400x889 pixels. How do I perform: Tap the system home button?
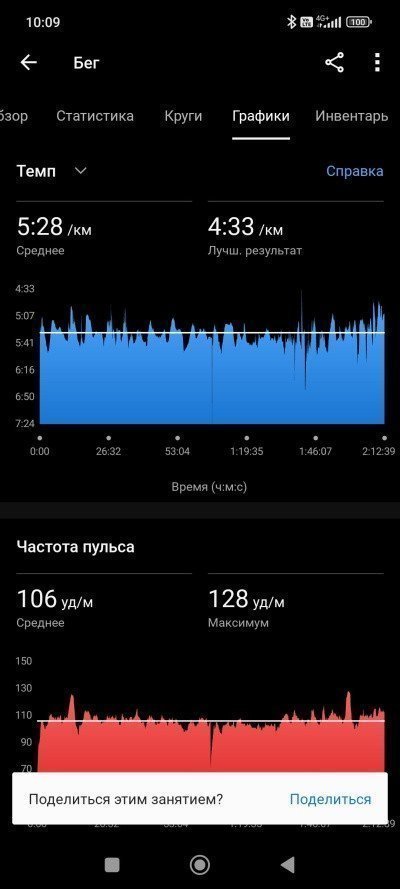pos(199,864)
